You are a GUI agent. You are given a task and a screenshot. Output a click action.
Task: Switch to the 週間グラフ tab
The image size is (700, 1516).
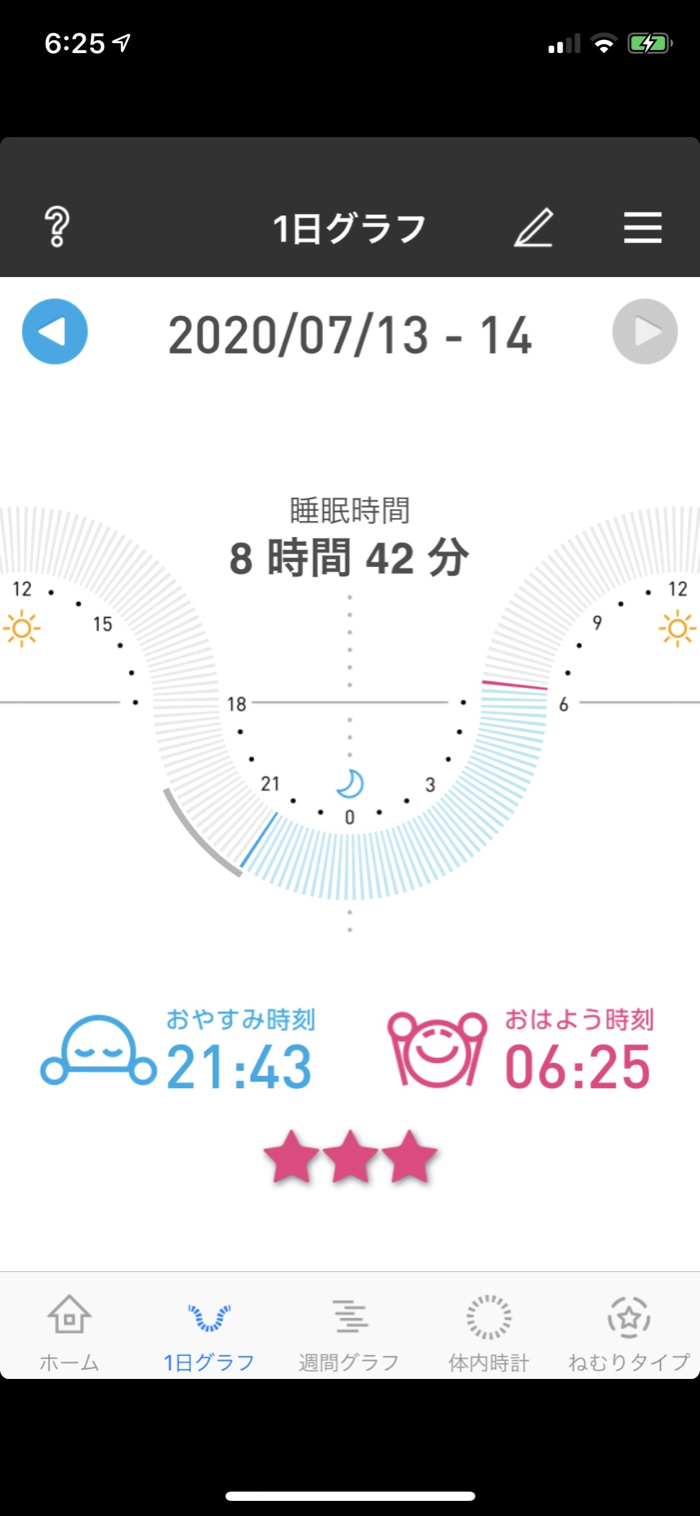point(349,1332)
